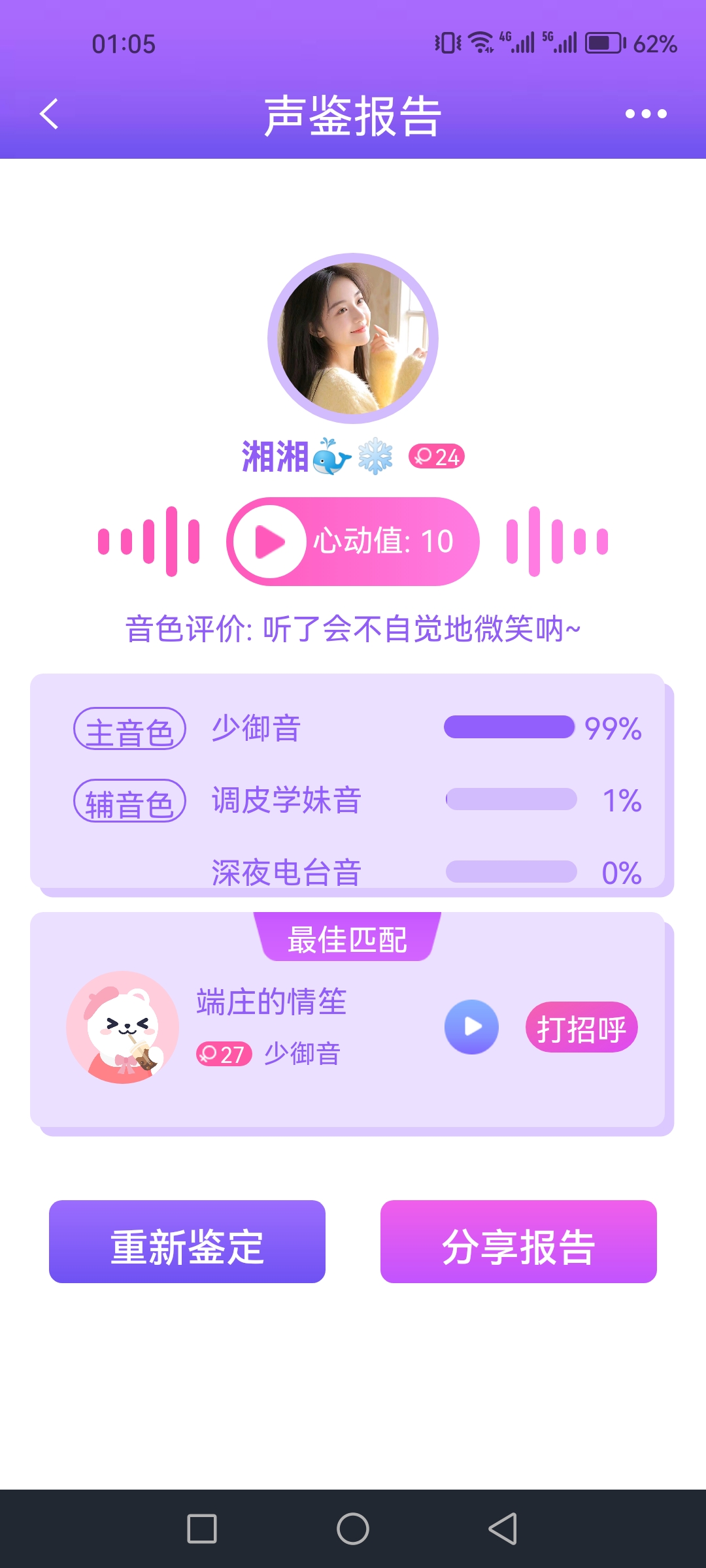Play 湘湘's voice recording

click(x=270, y=542)
